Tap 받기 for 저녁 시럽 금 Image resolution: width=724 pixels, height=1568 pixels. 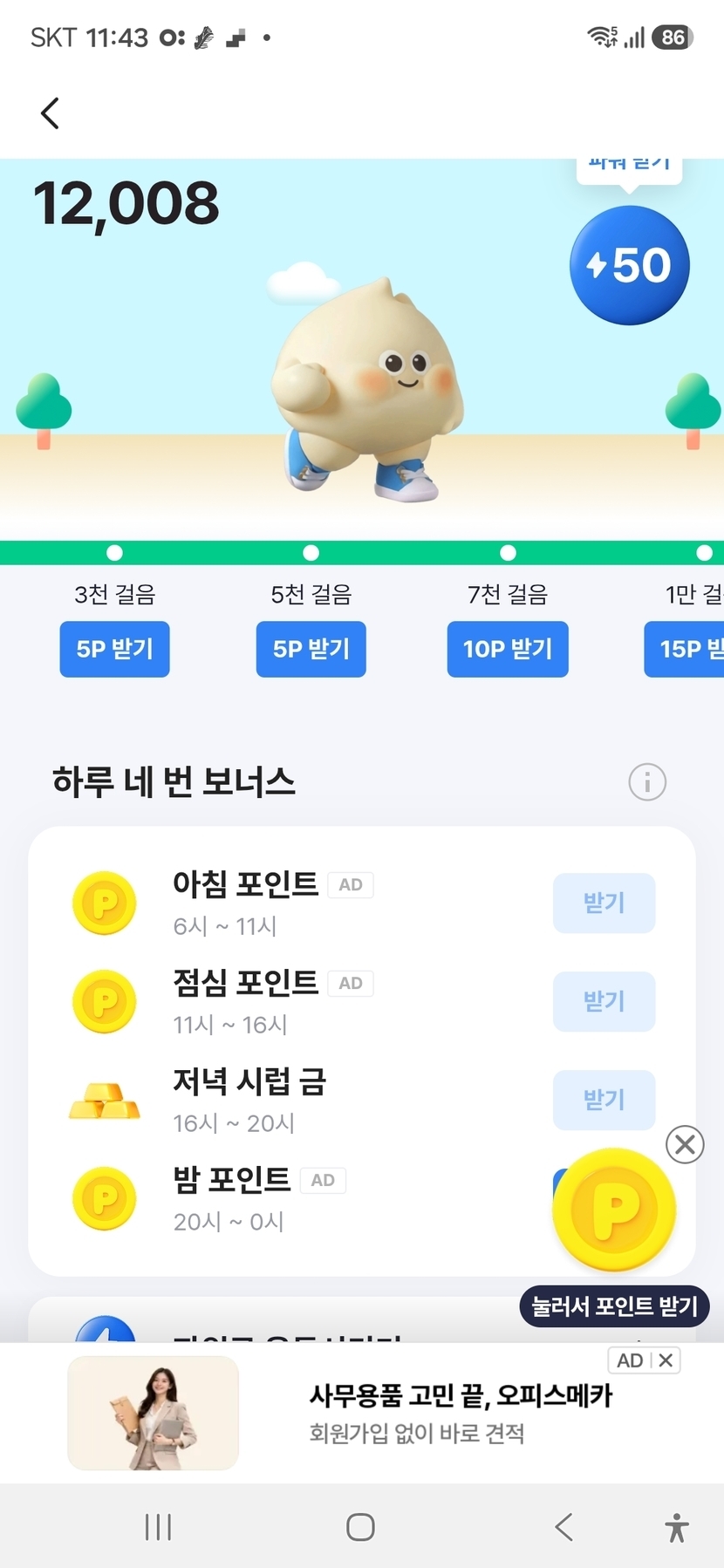[604, 1100]
